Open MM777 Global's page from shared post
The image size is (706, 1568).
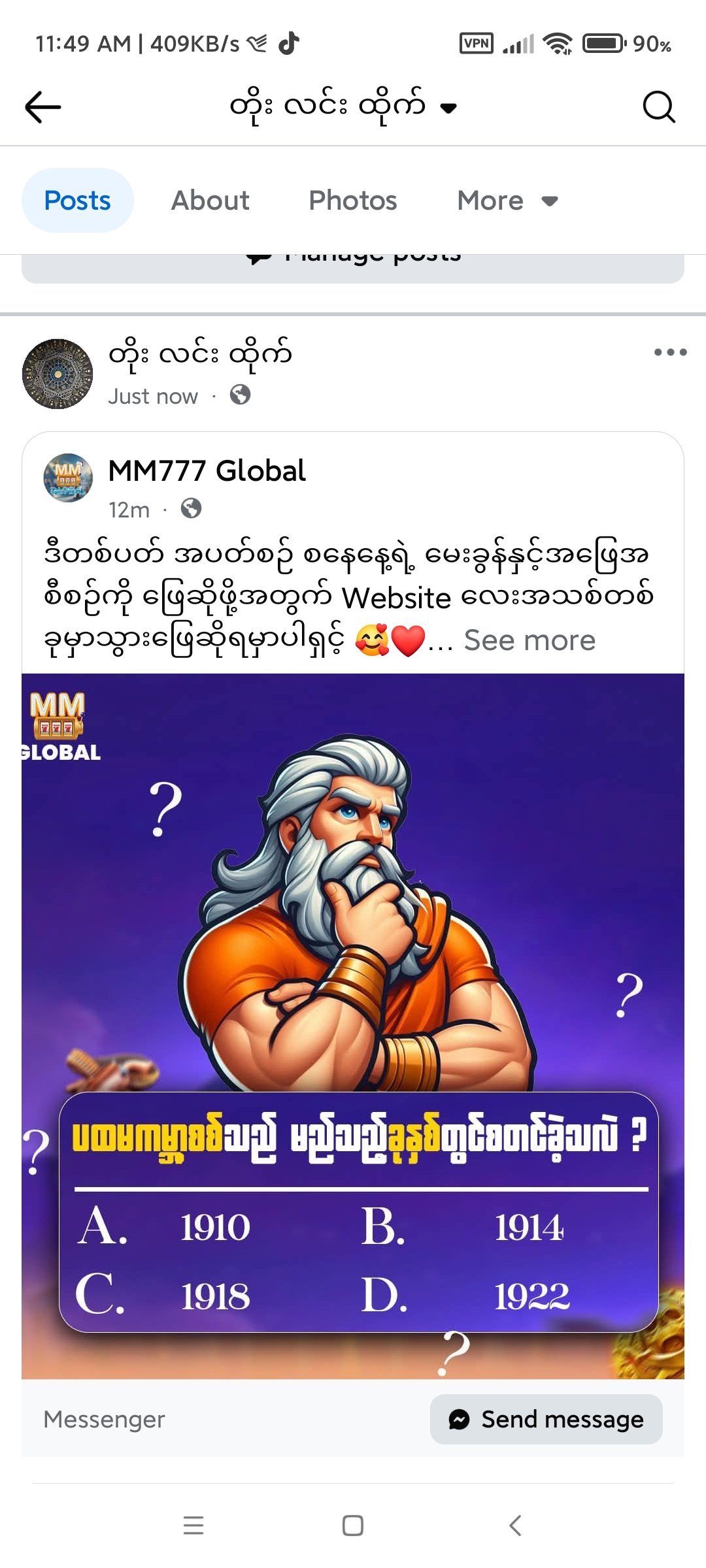click(207, 470)
